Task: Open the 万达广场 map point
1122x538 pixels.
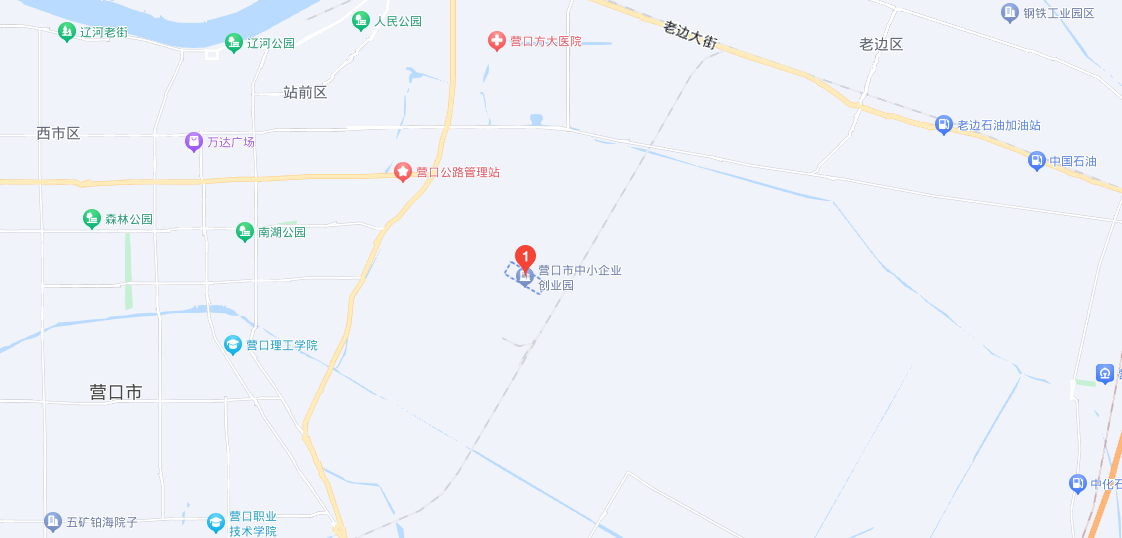Action: (194, 142)
